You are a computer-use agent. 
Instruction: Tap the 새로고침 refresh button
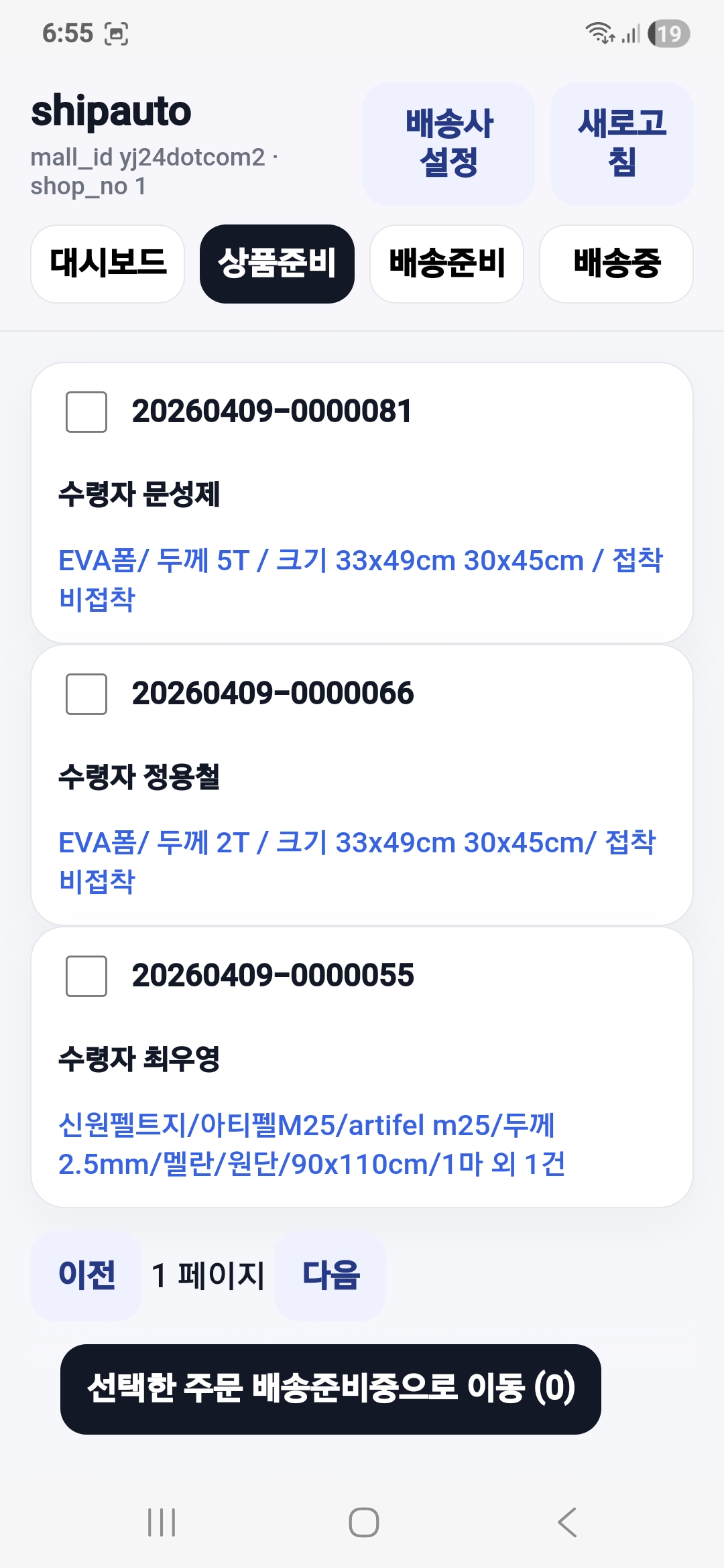[621, 143]
